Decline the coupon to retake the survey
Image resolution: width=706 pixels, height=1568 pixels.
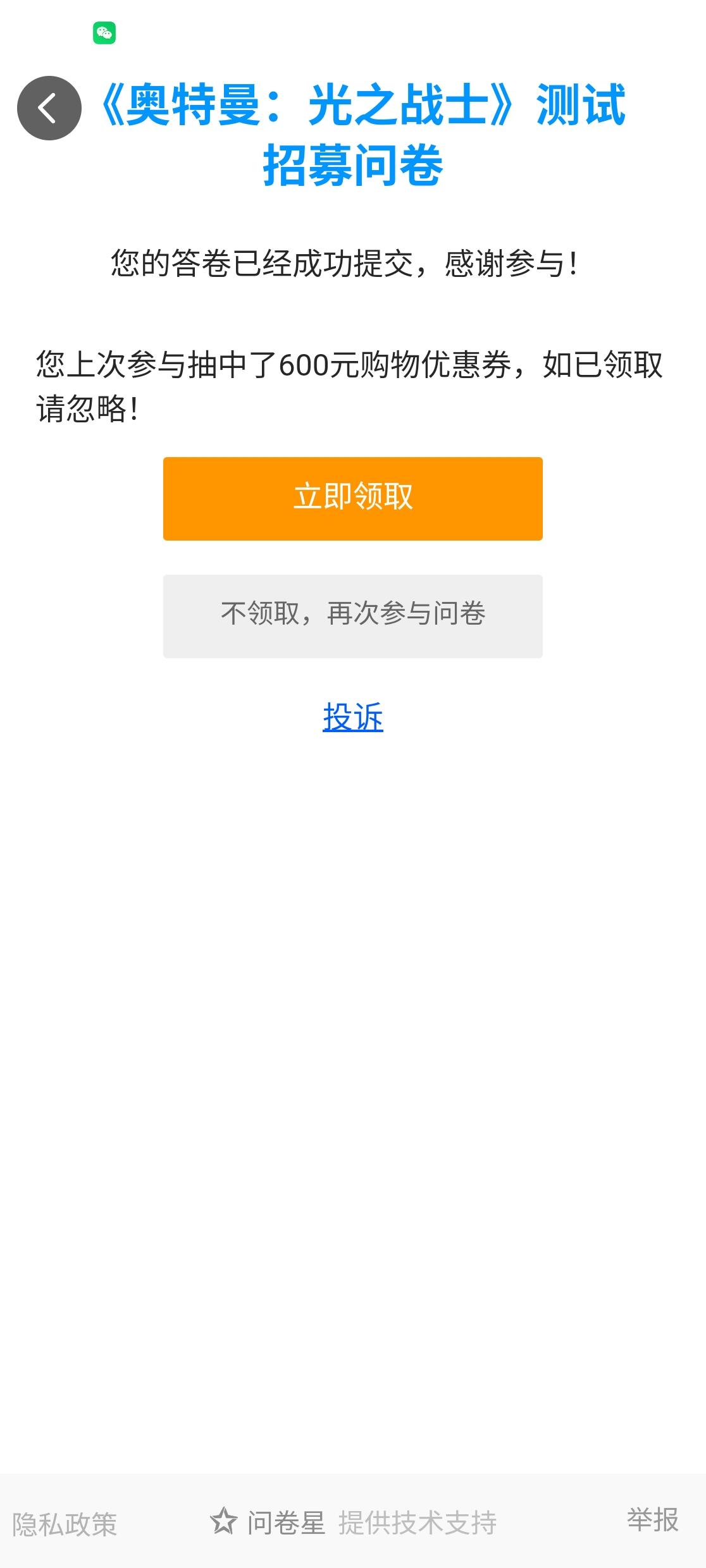point(352,615)
